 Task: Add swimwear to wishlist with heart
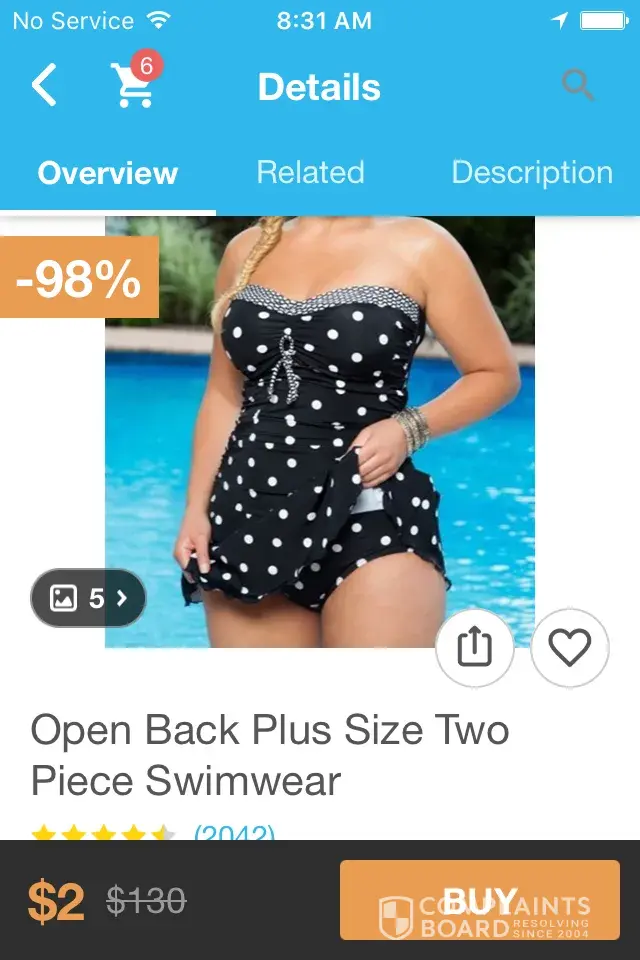570,648
